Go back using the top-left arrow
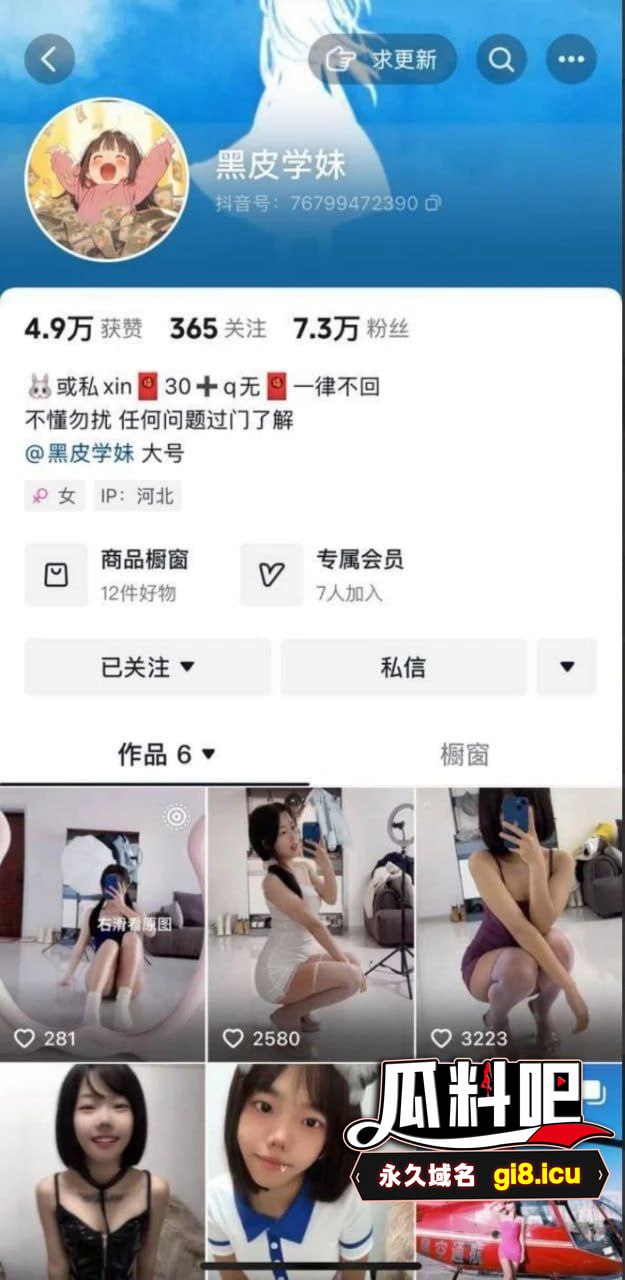This screenshot has height=1280, width=625. tap(49, 60)
